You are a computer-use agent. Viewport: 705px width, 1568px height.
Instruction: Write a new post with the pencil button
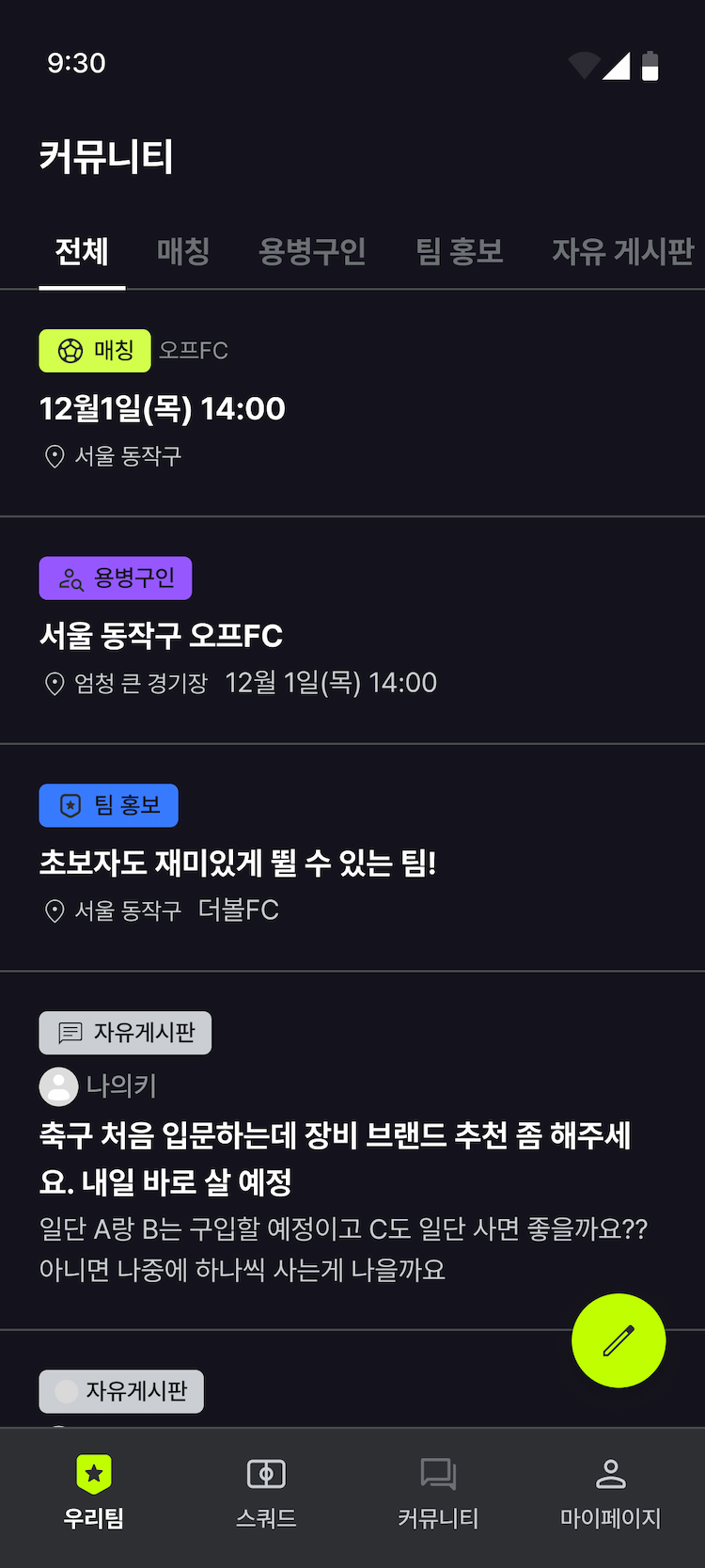[618, 1340]
